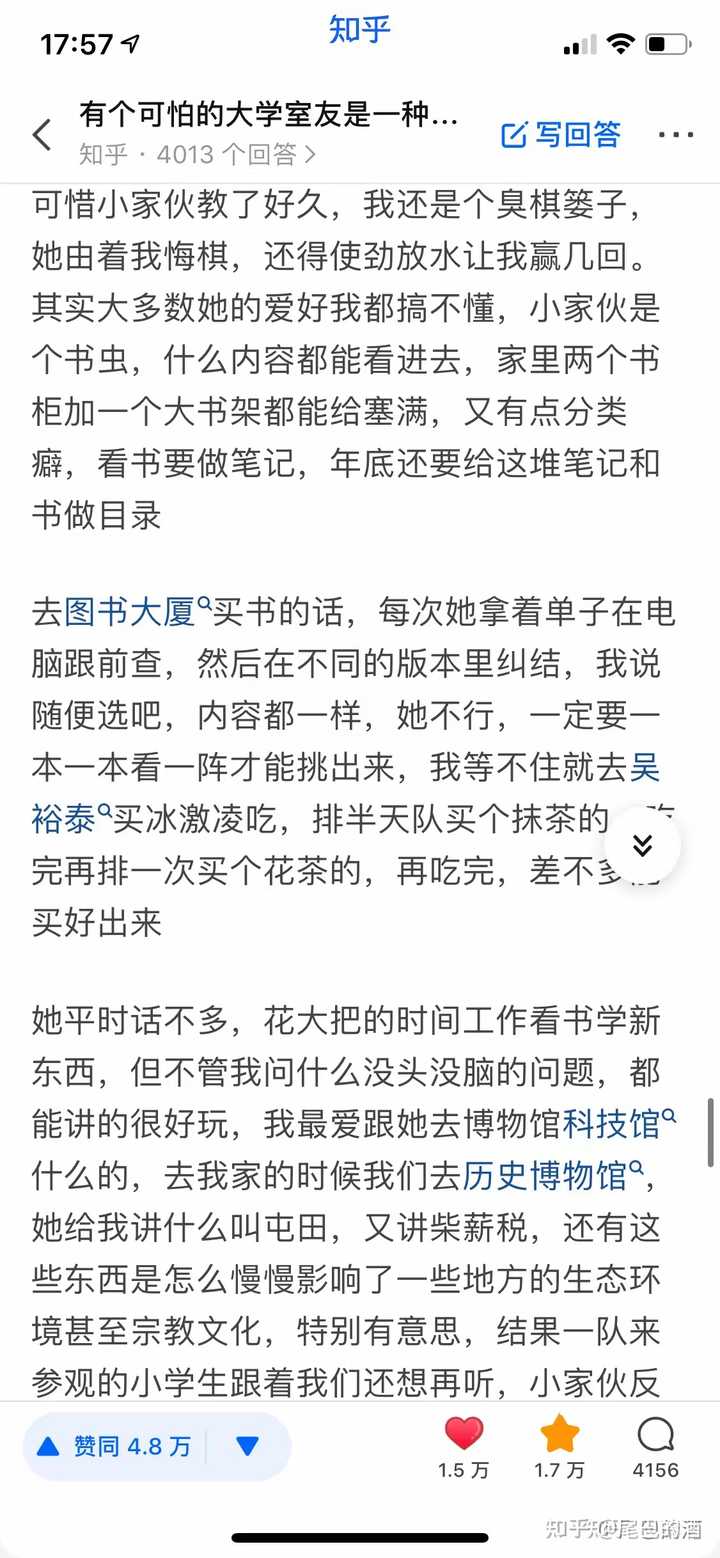
Task: Downvote the answer with the down triangle
Action: coord(247,1446)
